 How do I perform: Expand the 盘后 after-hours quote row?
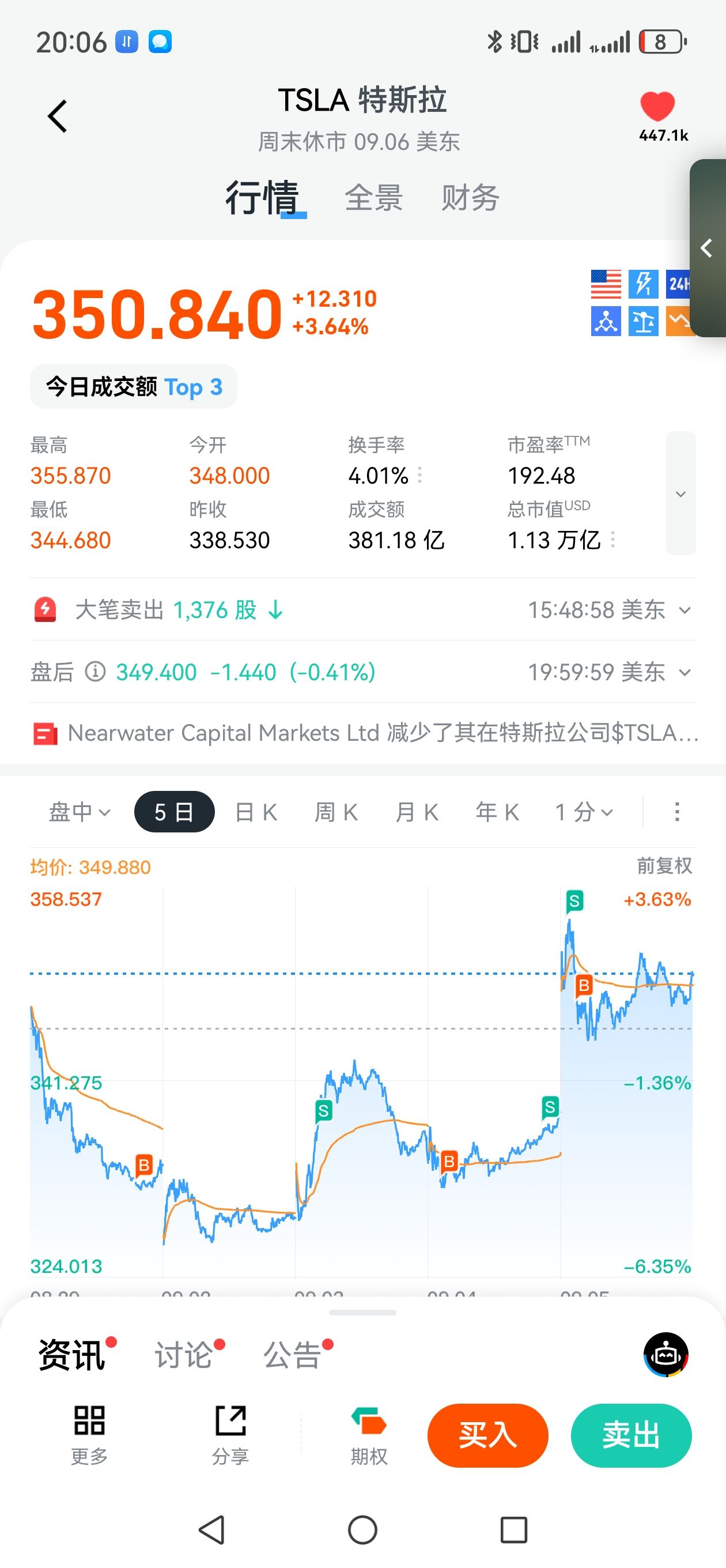pyautogui.click(x=685, y=673)
